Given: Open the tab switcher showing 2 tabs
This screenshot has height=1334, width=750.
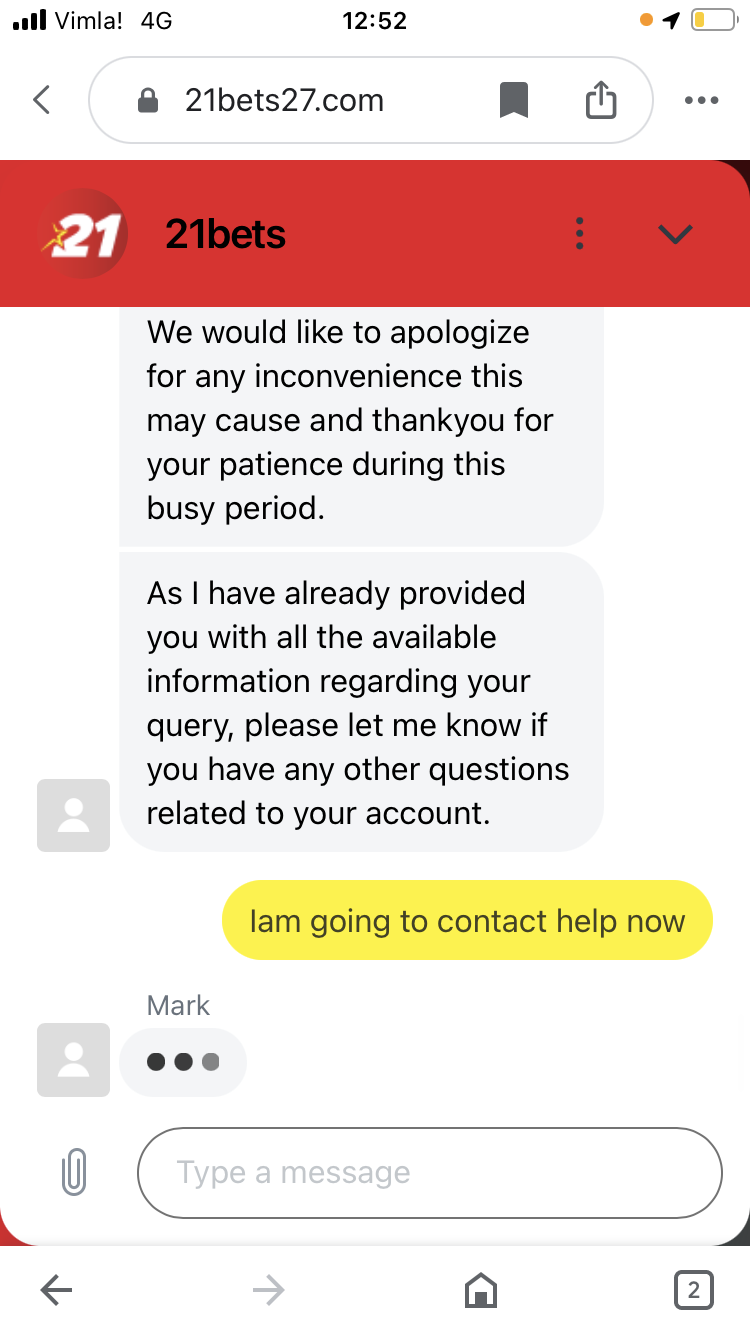Looking at the screenshot, I should pyautogui.click(x=694, y=1289).
